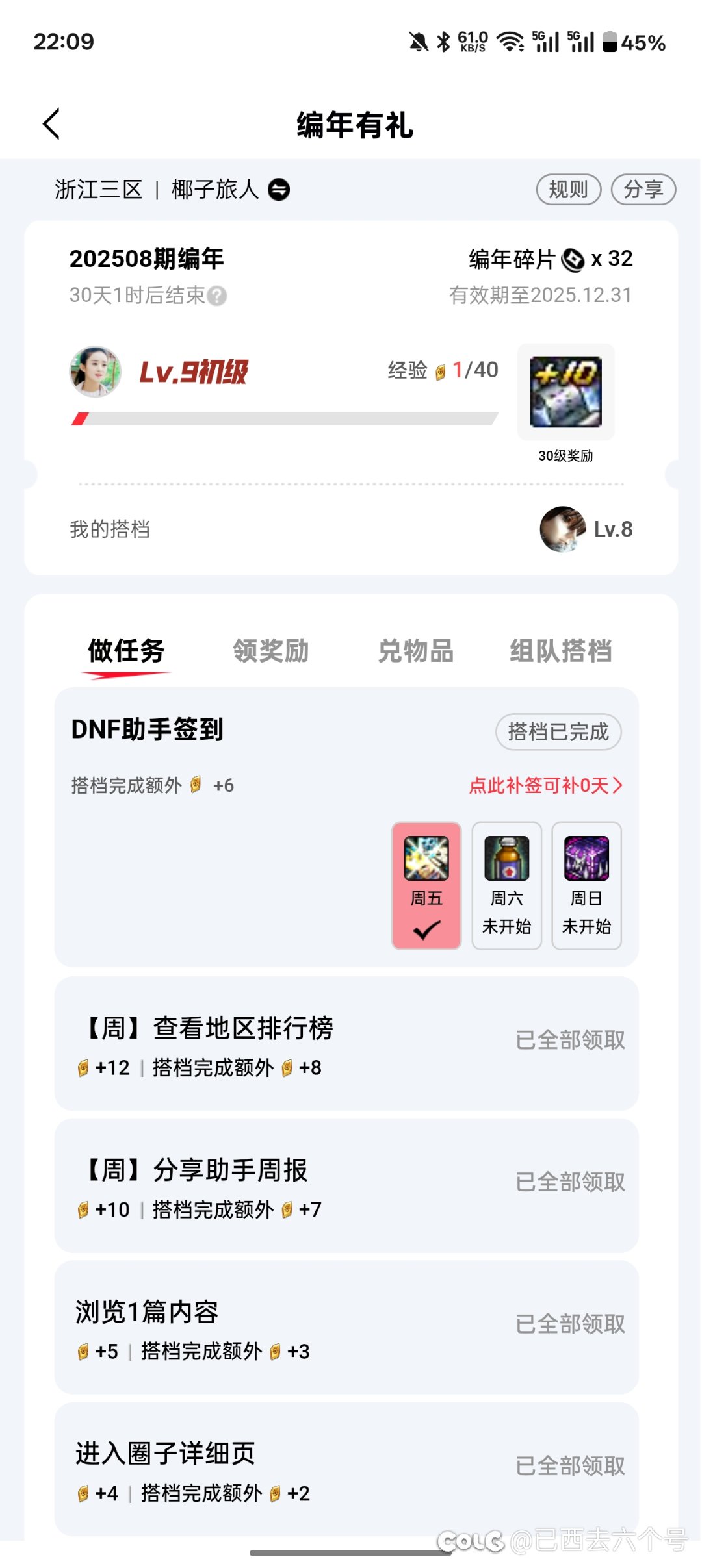Select the 做任务 tab
Viewport: 702px width, 1568px height.
126,651
